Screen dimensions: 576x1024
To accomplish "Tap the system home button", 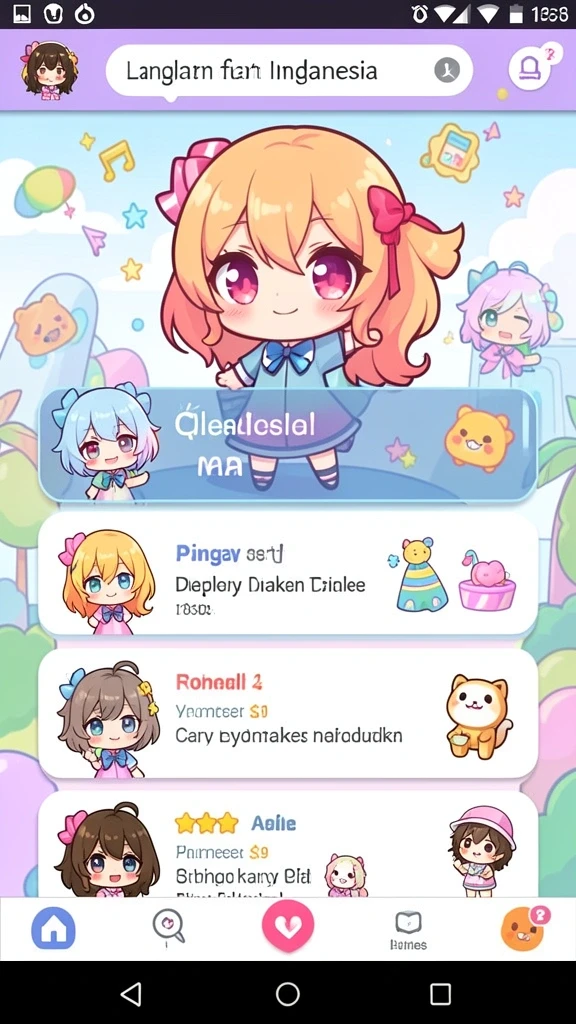I will [x=287, y=994].
